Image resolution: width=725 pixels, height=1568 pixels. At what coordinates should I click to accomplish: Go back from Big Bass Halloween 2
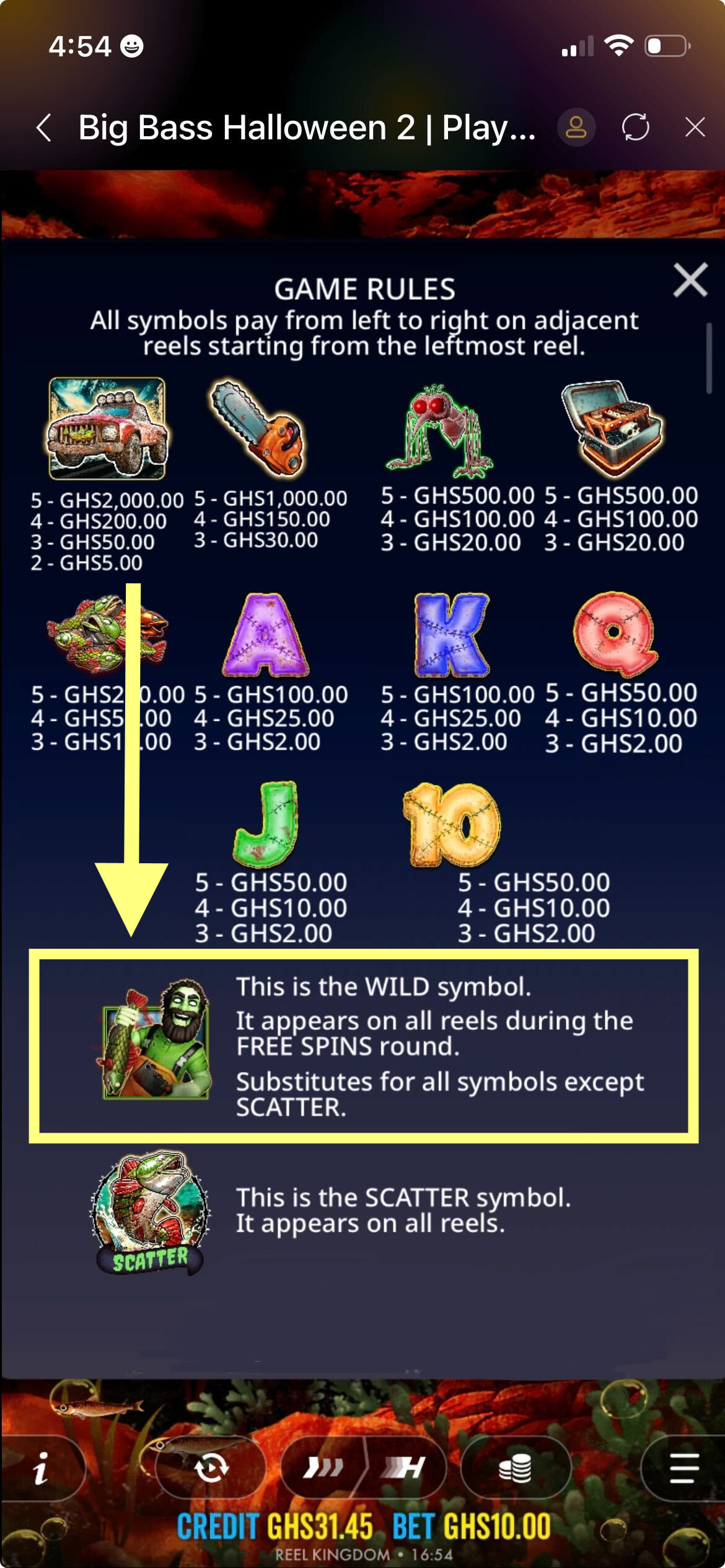pyautogui.click(x=43, y=128)
